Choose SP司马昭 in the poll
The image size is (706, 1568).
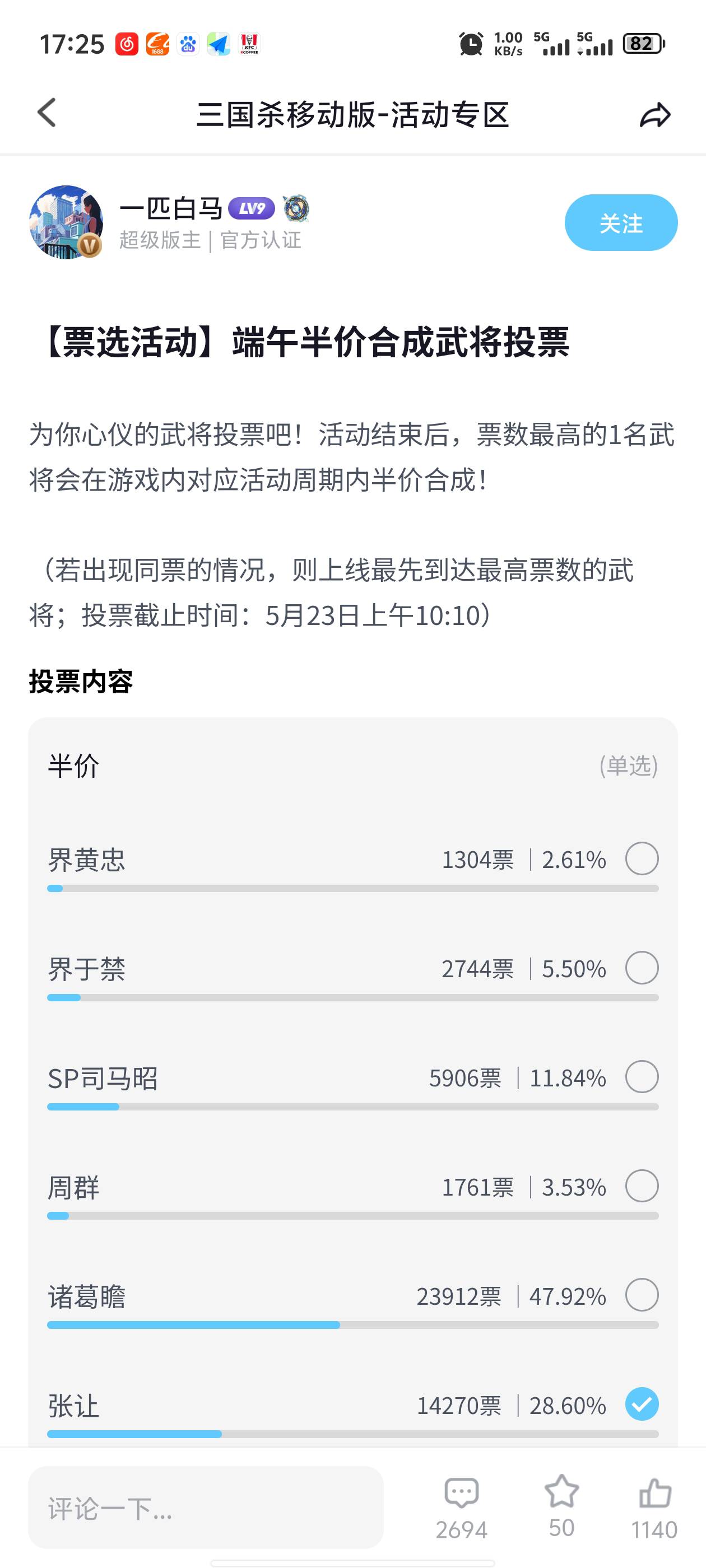(x=642, y=1077)
